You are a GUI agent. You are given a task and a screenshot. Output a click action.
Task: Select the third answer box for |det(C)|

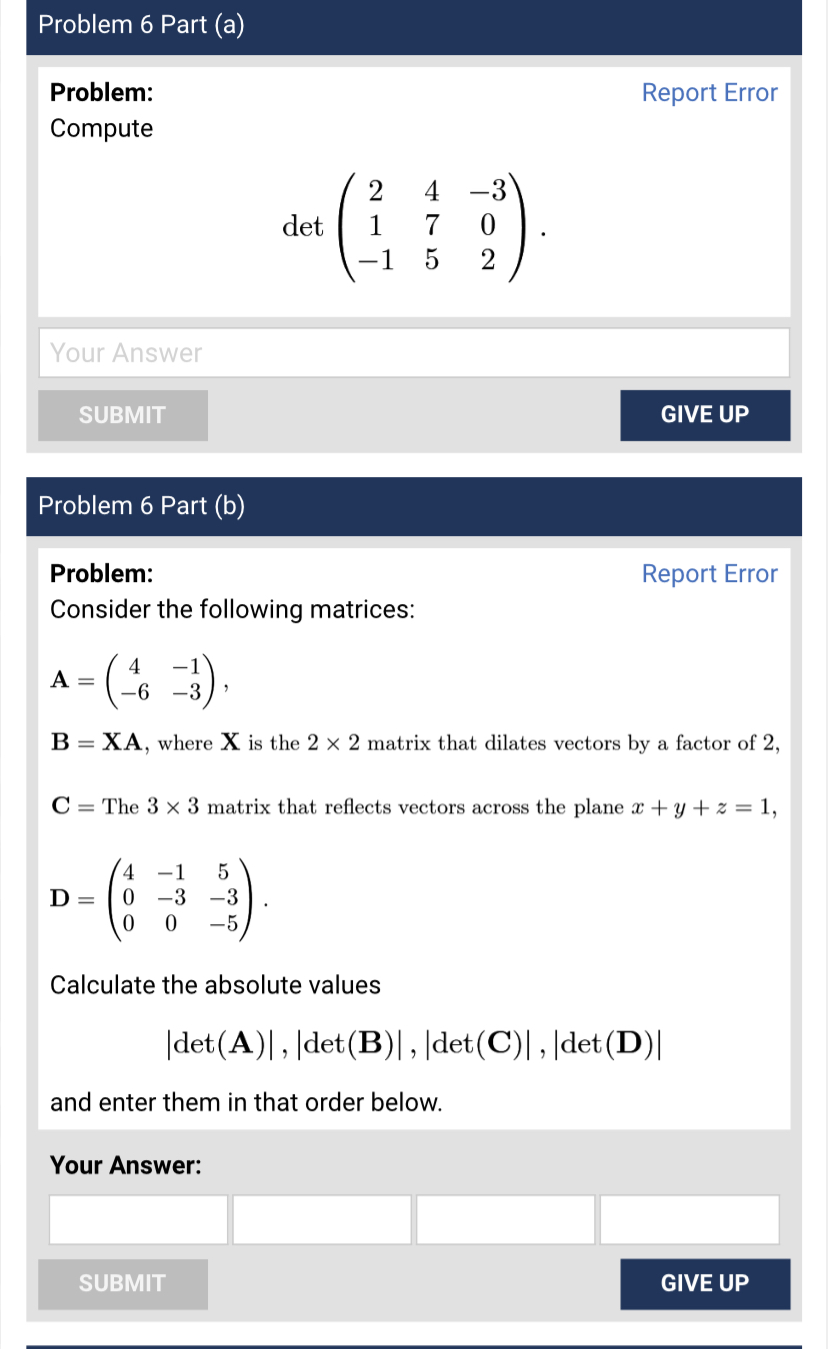coord(505,1219)
